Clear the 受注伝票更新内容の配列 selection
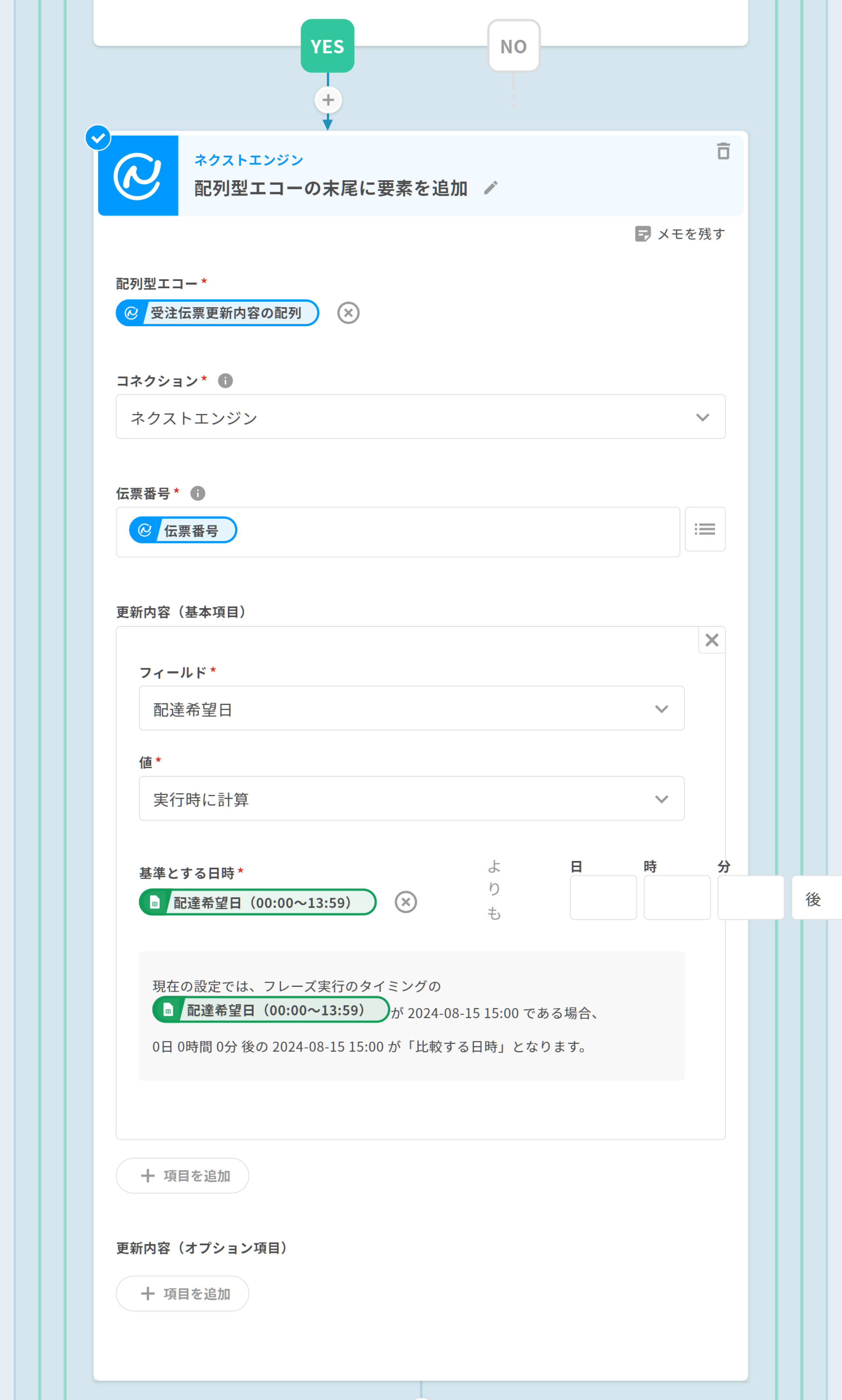Viewport: 842px width, 1400px height. 348,313
